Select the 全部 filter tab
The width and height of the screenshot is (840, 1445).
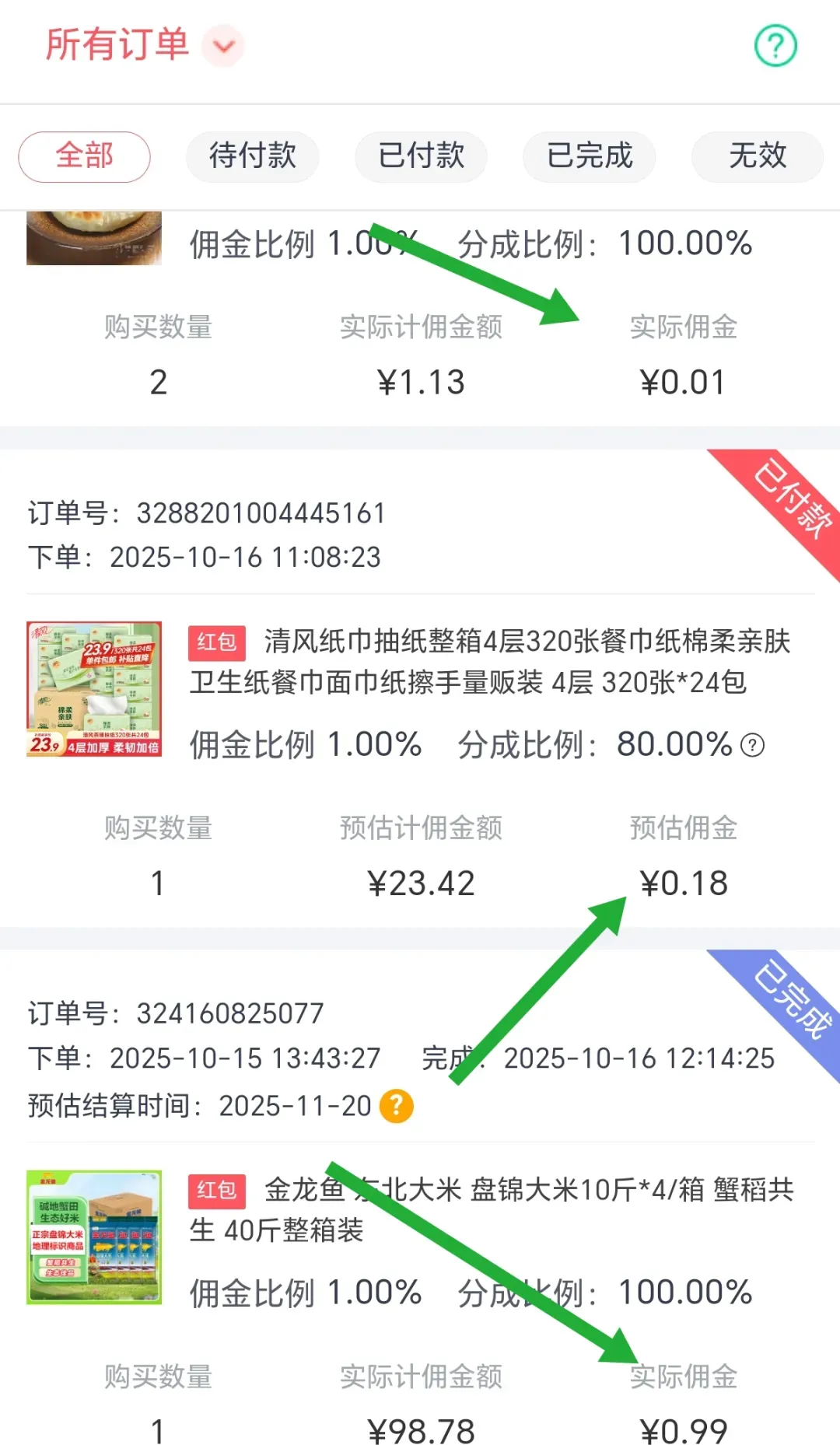click(x=84, y=156)
